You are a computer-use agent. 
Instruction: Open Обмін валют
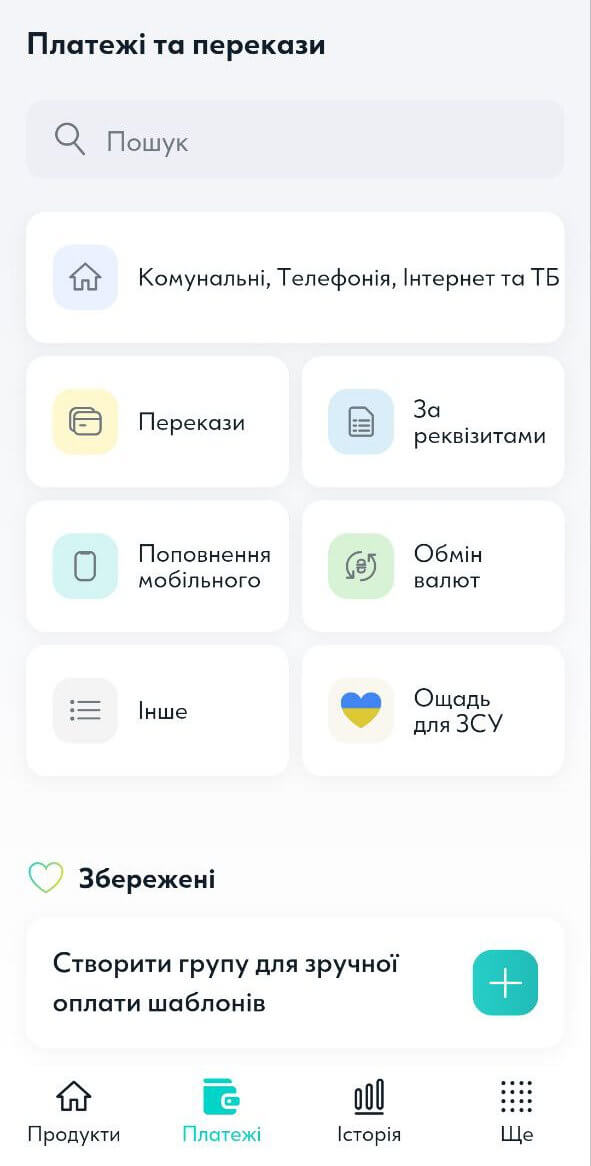point(433,566)
